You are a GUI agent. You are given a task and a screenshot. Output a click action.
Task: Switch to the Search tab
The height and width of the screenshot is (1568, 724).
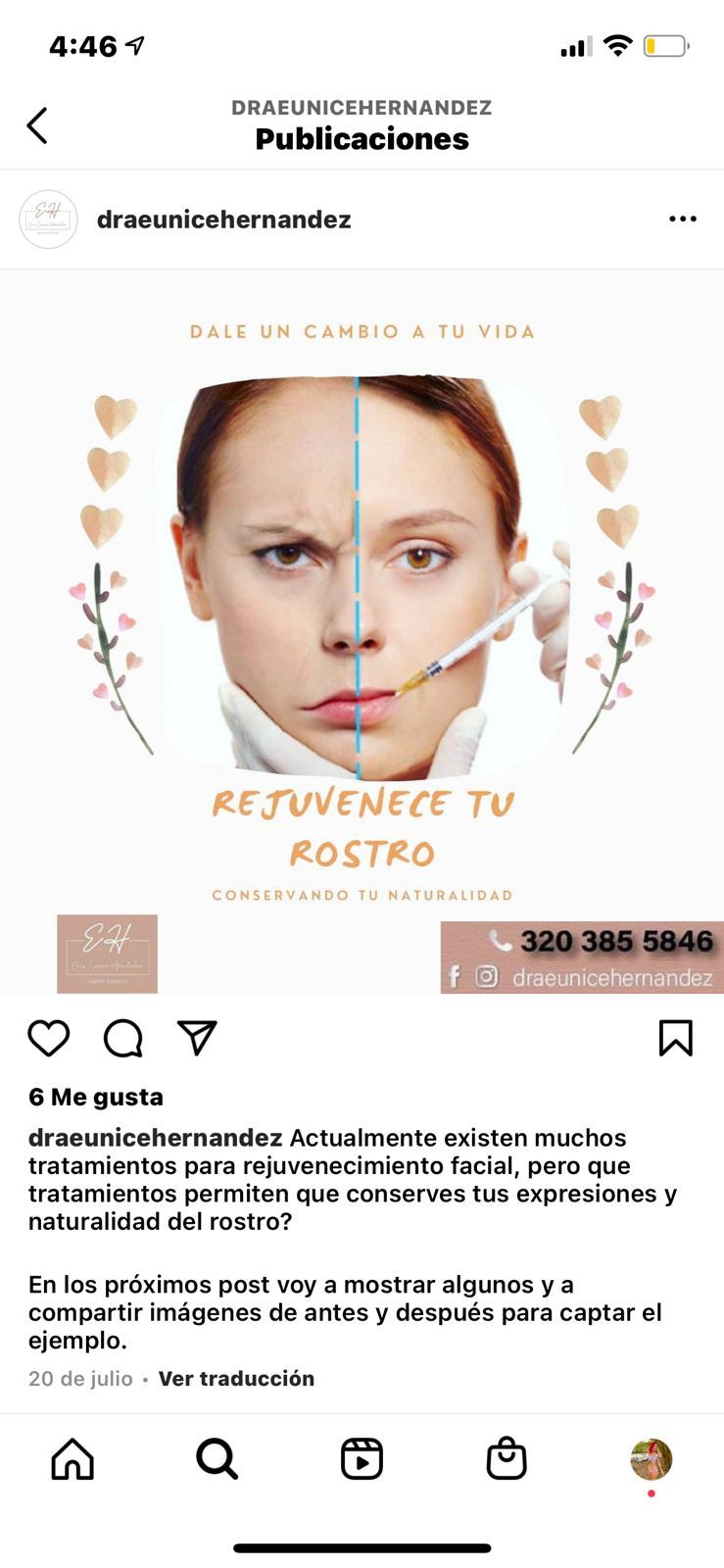pos(217,1459)
